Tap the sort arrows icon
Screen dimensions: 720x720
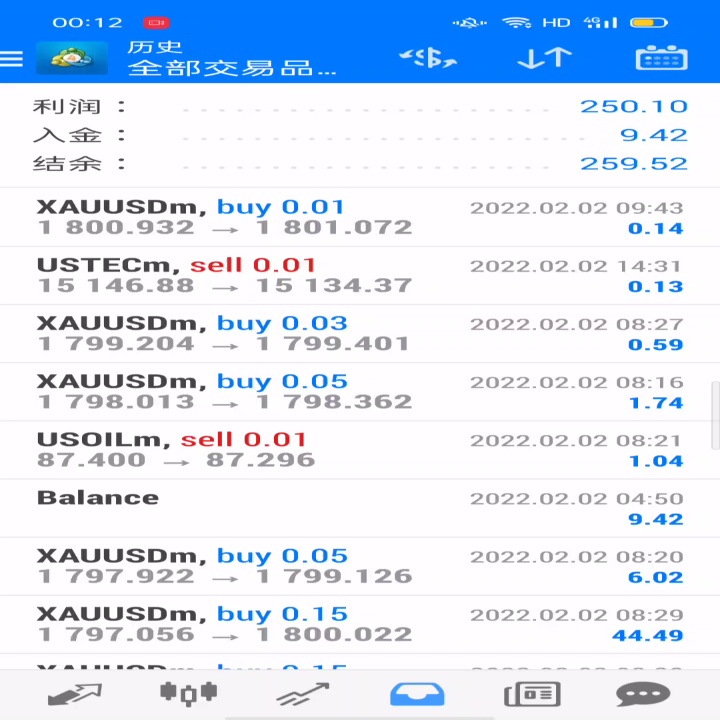(545, 58)
